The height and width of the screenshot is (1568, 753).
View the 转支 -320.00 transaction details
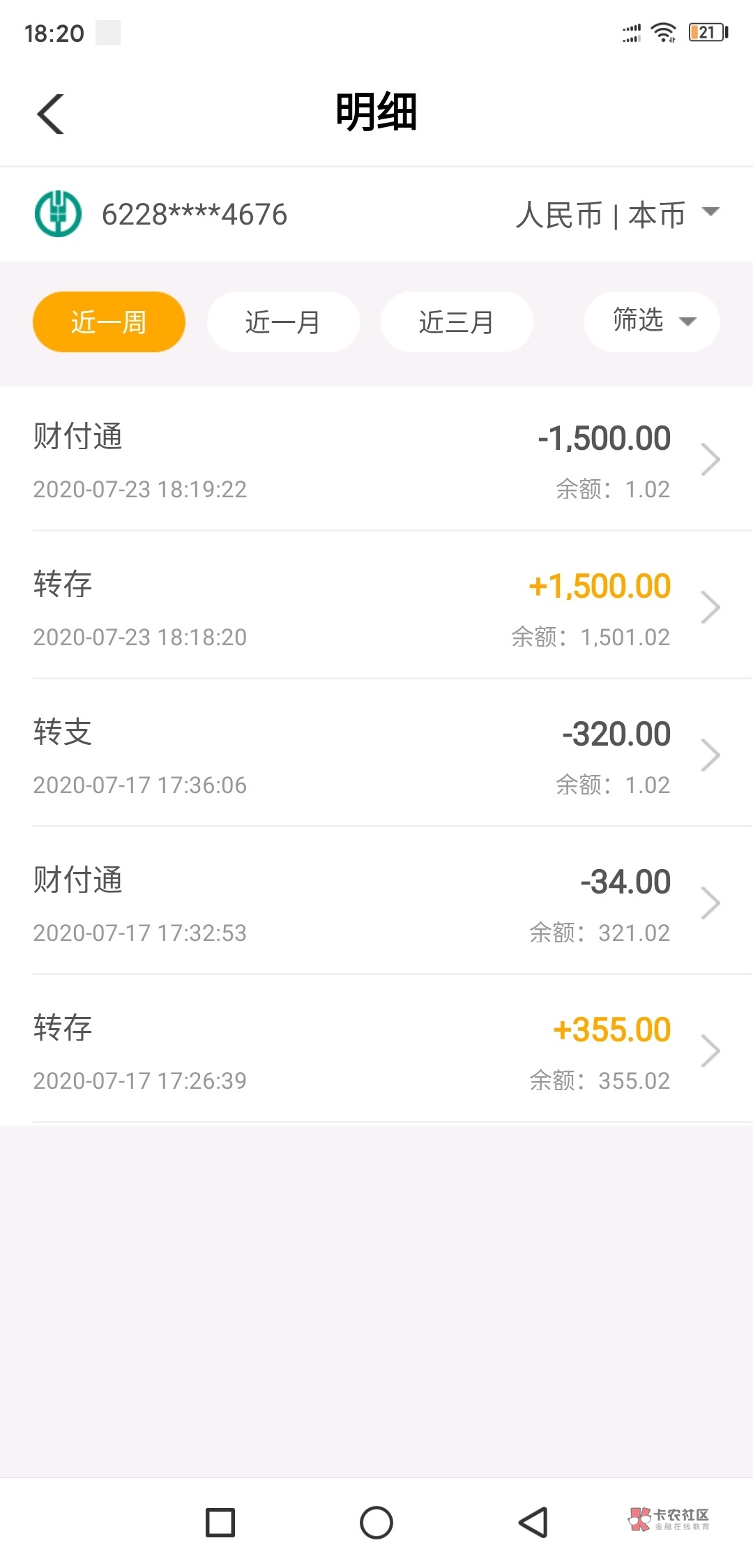376,755
